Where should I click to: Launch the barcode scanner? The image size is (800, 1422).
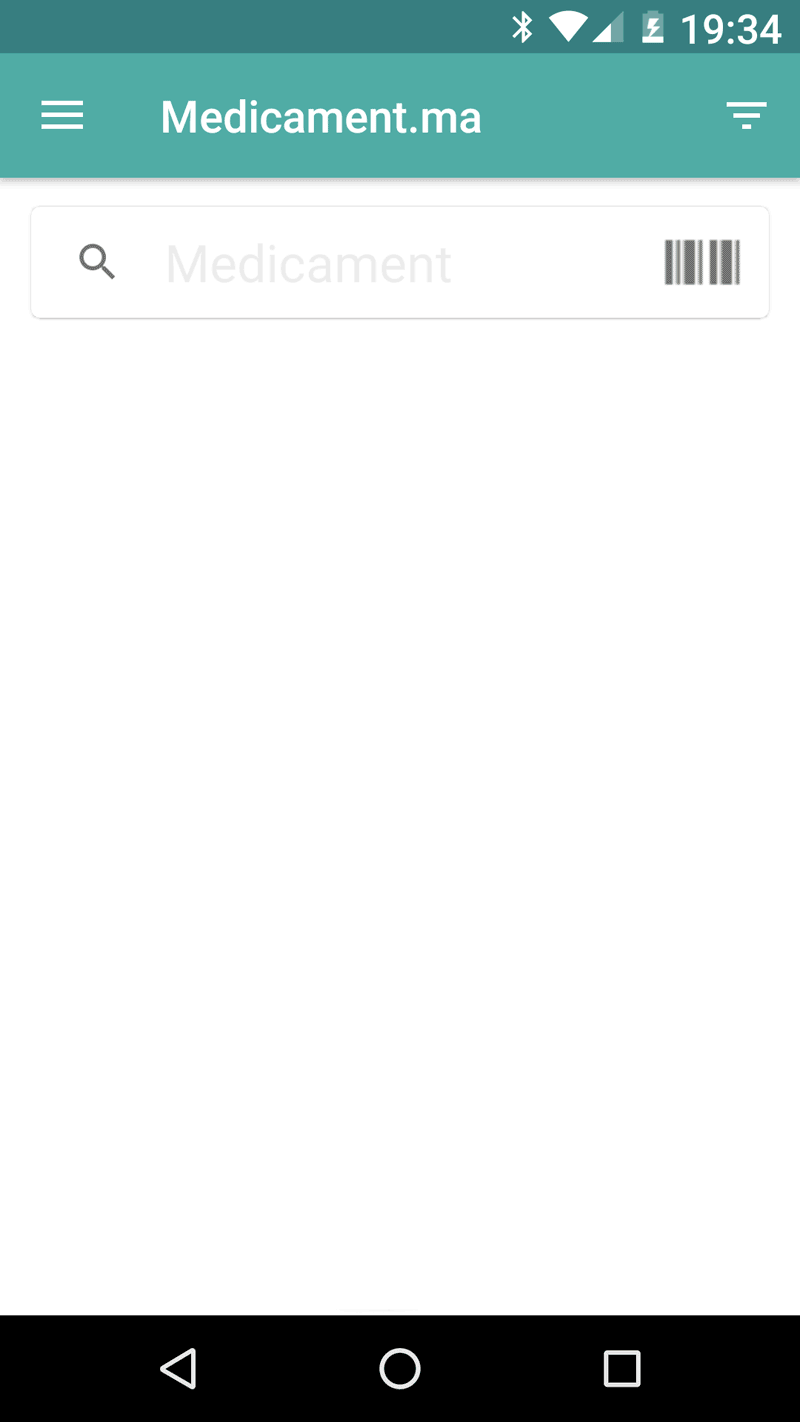(x=702, y=262)
